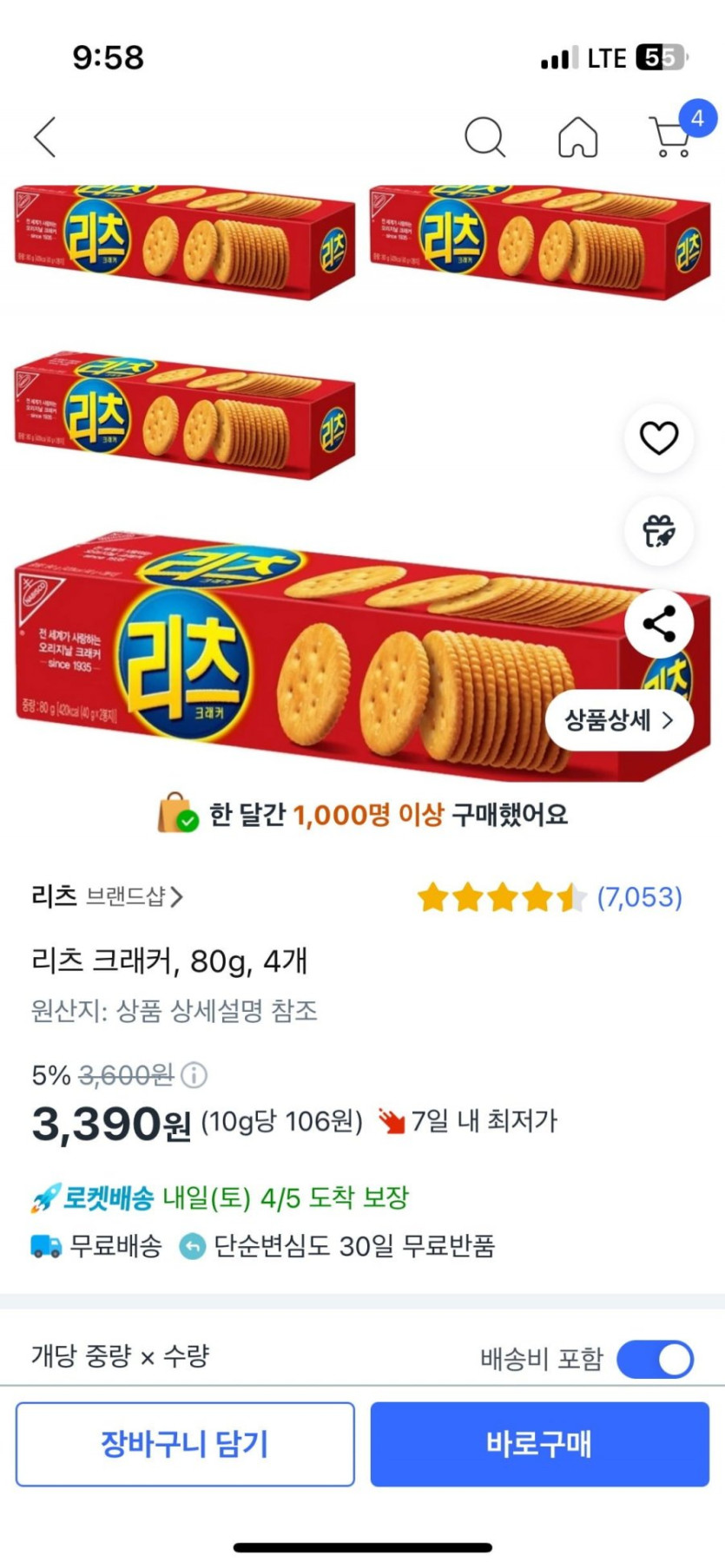Open the gift/present icon option
The width and height of the screenshot is (725, 1568).
click(659, 533)
